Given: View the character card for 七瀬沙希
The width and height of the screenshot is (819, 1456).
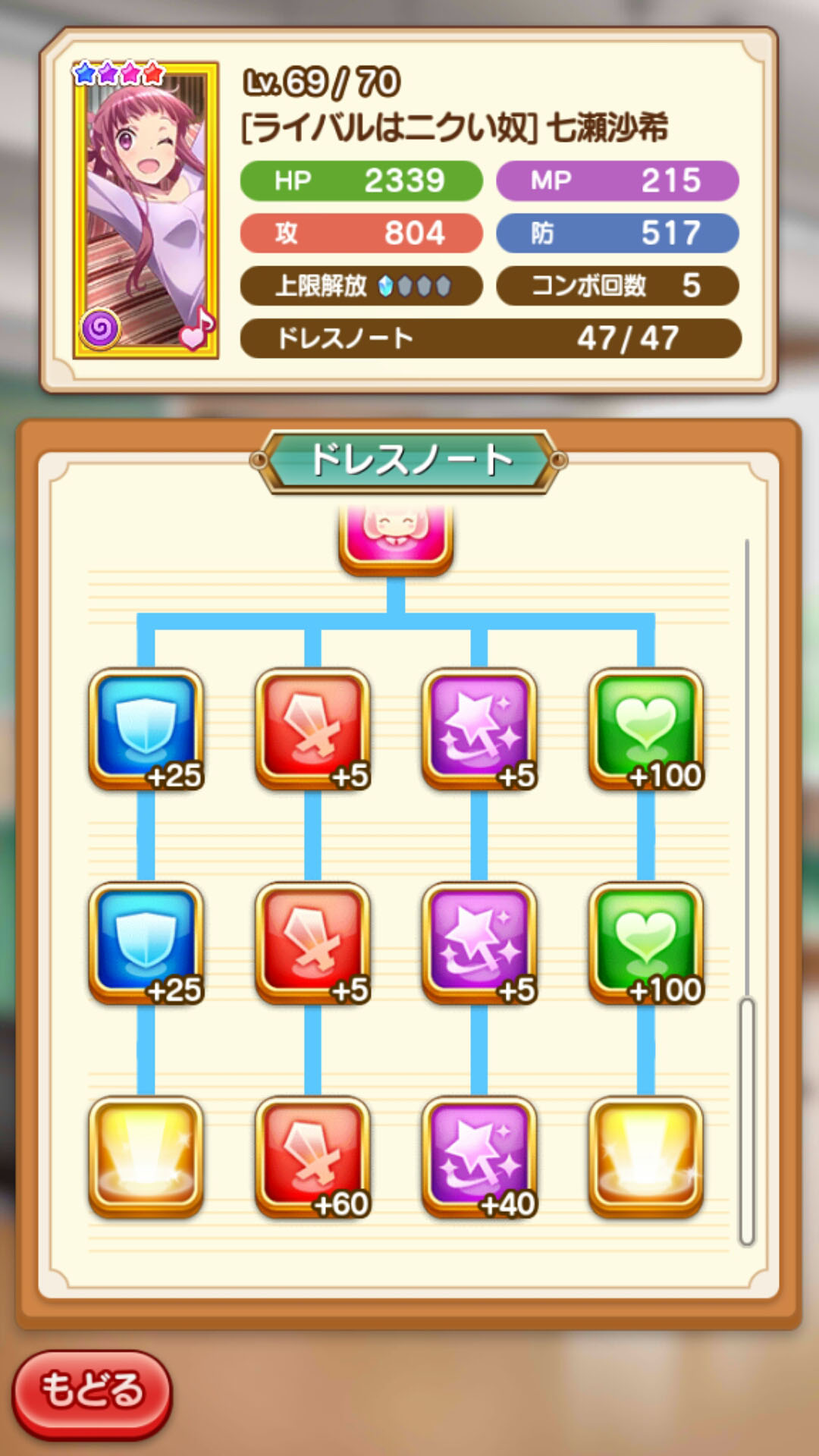Looking at the screenshot, I should point(146,209).
